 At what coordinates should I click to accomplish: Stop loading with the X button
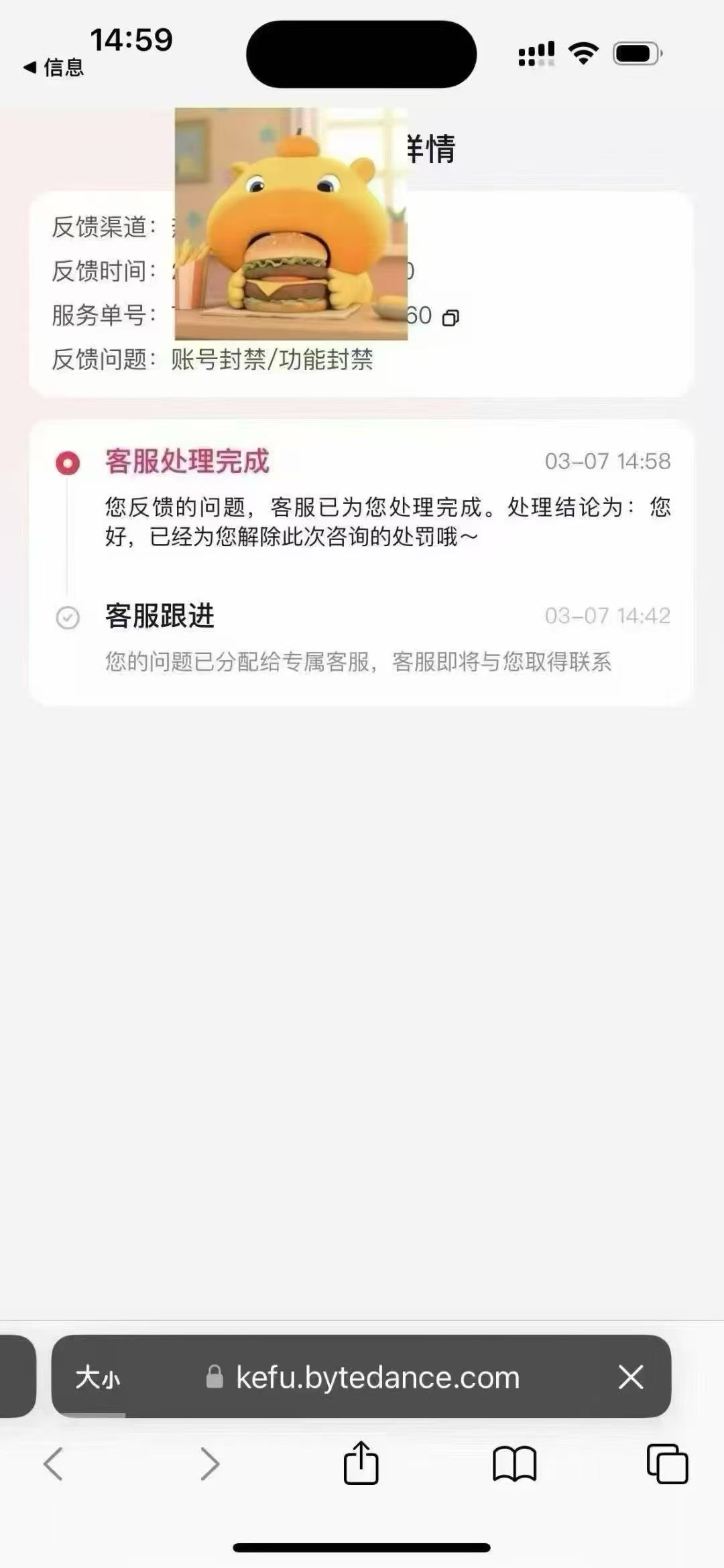point(631,1378)
